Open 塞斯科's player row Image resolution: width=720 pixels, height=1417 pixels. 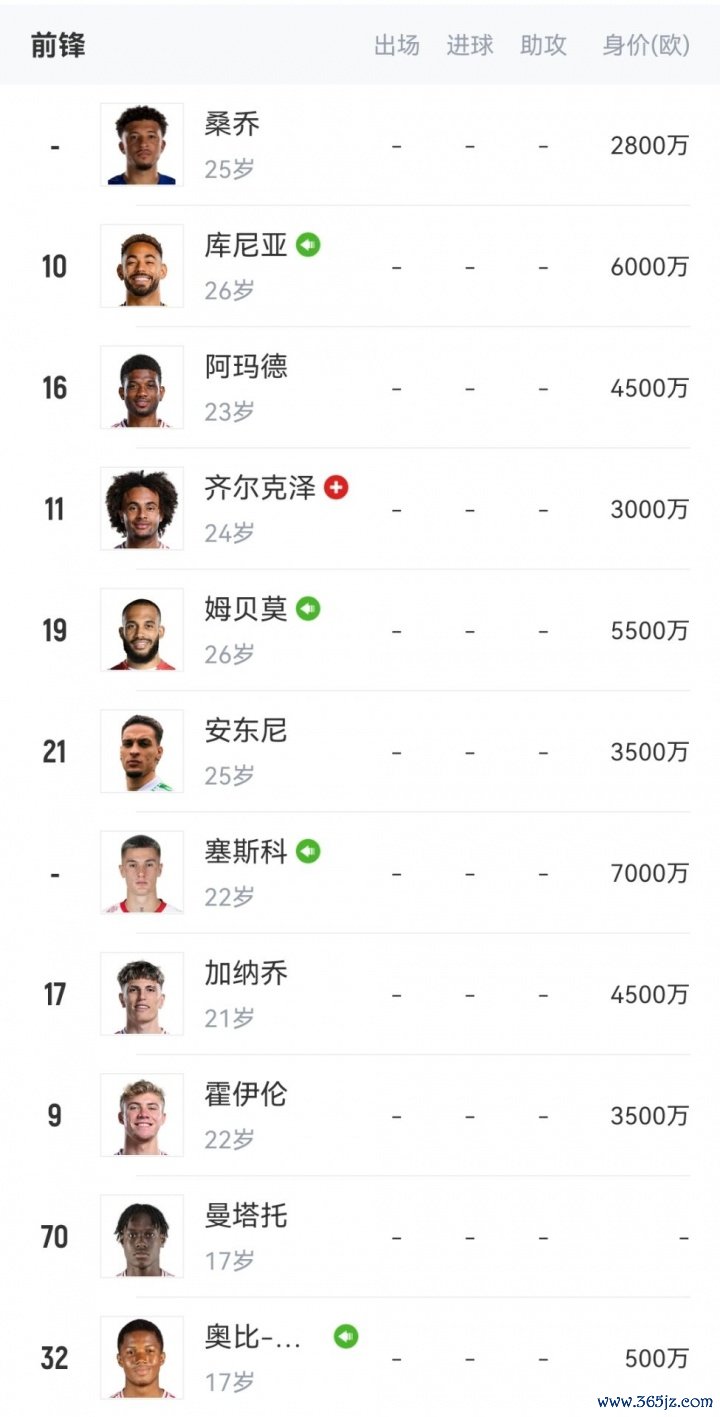(x=246, y=852)
